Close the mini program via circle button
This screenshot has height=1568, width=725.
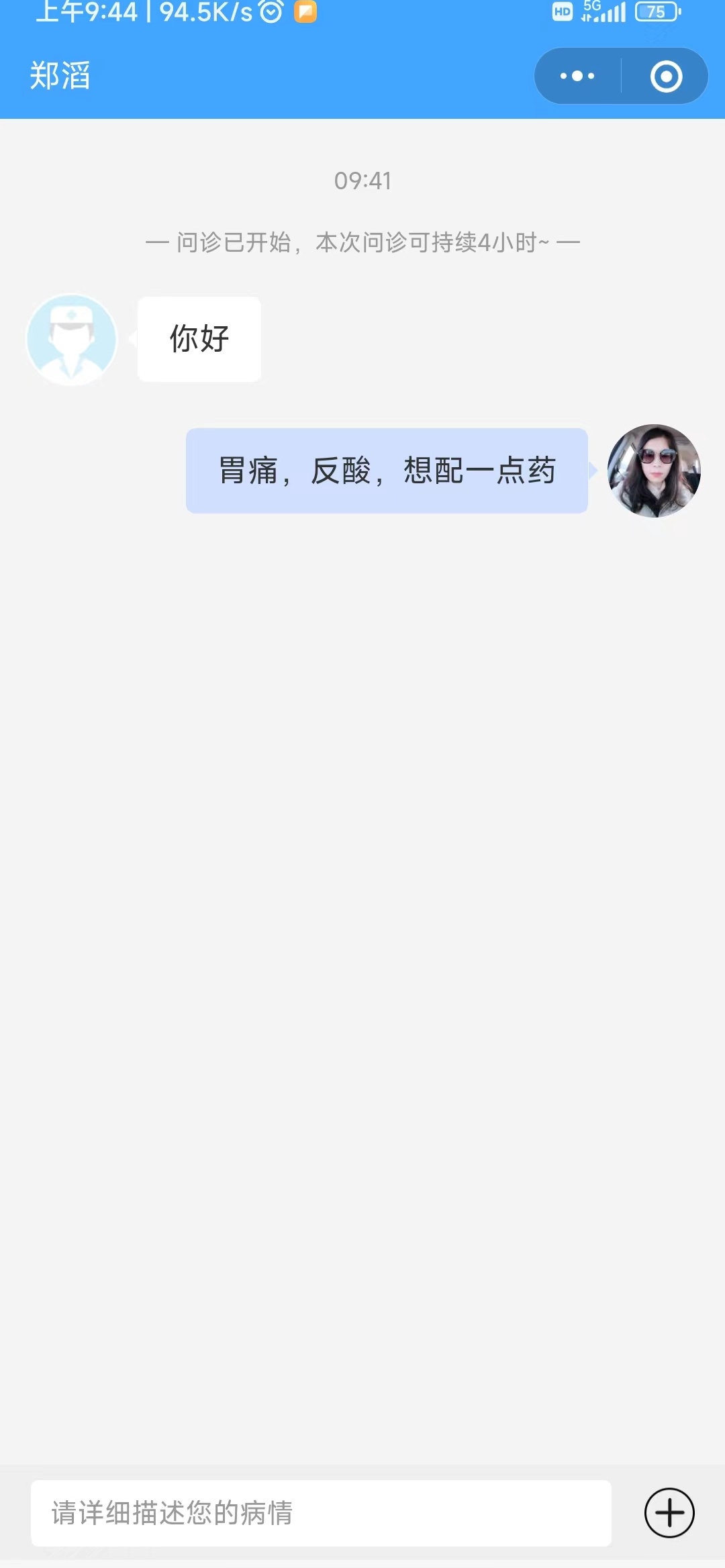[666, 77]
